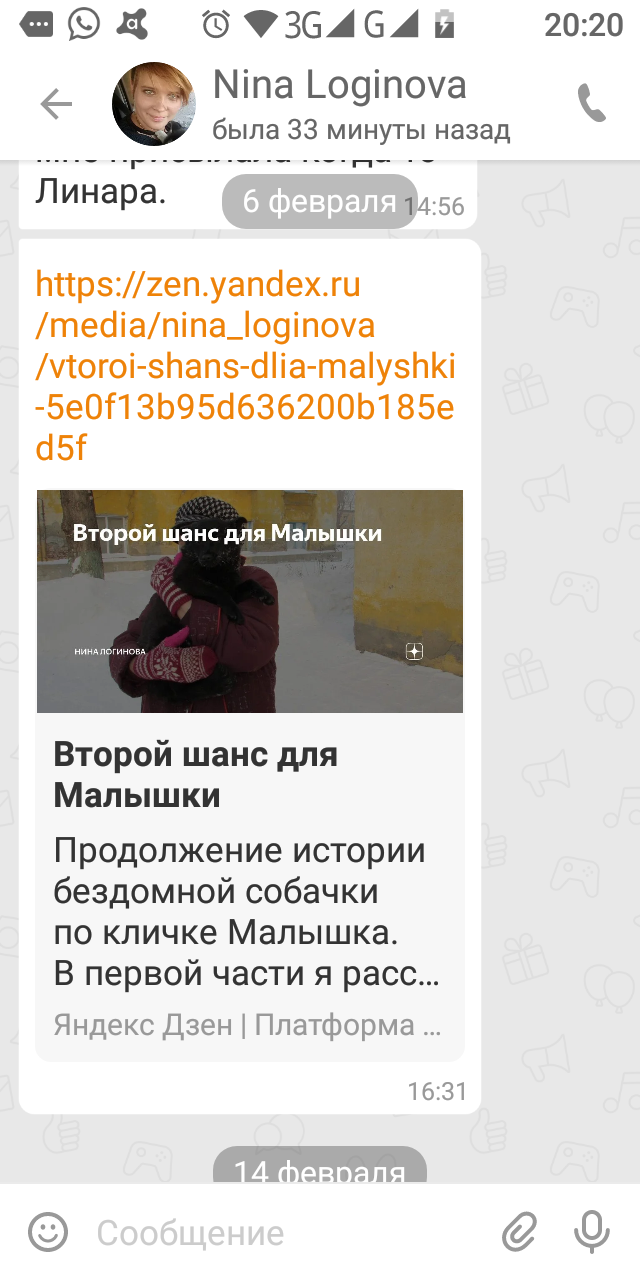
Task: Call Nina Loginova with the phone icon
Action: (592, 103)
